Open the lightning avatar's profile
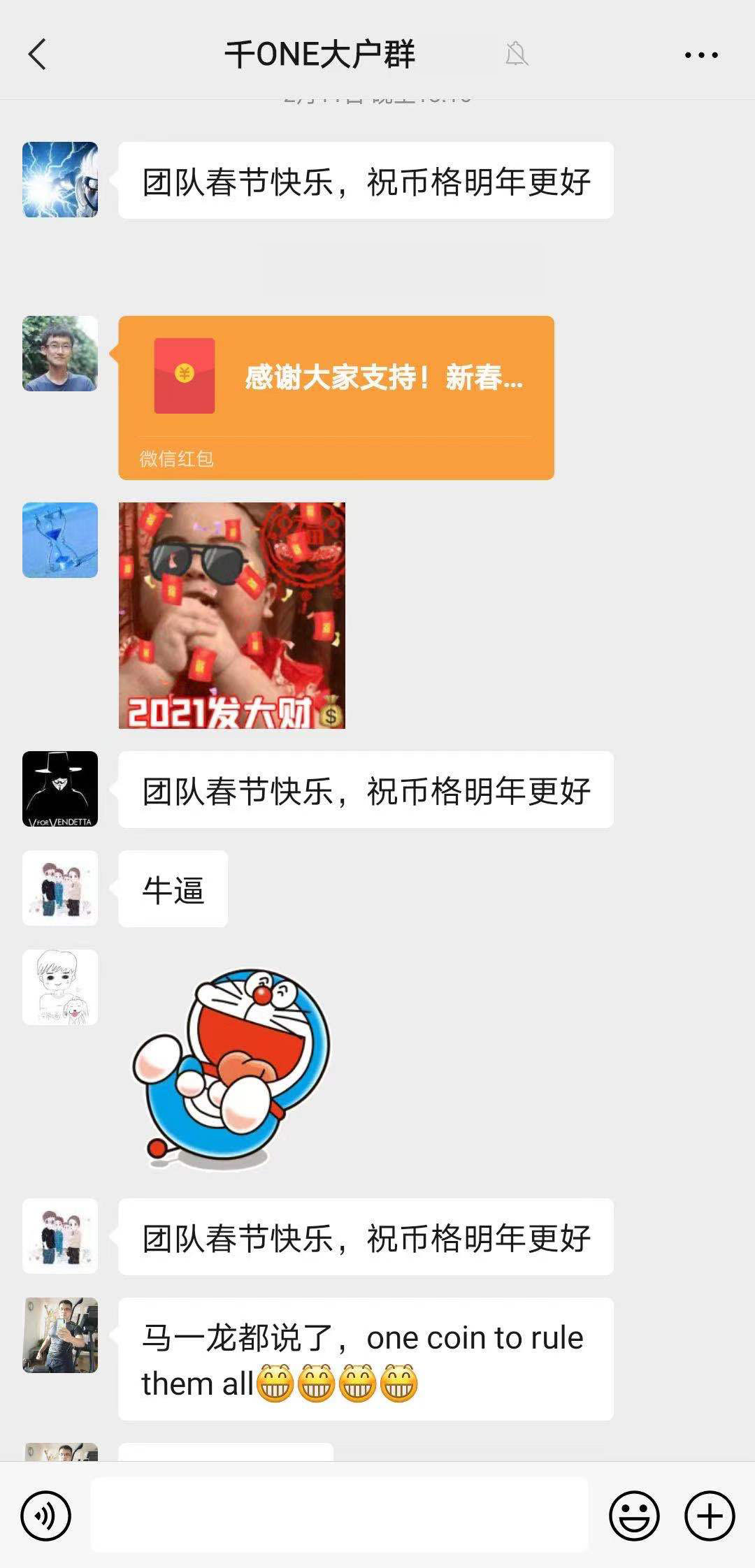 click(x=60, y=180)
